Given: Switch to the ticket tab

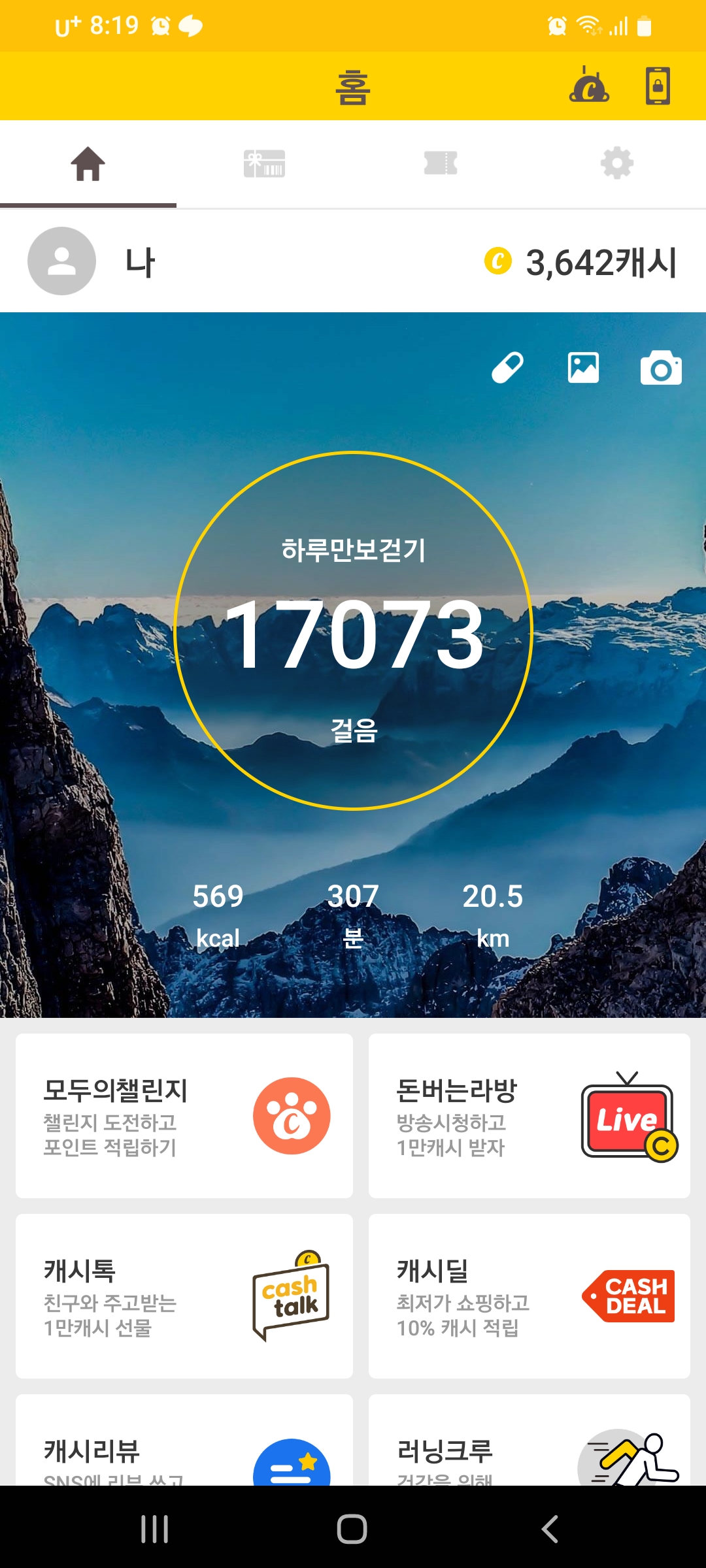Looking at the screenshot, I should (x=441, y=163).
